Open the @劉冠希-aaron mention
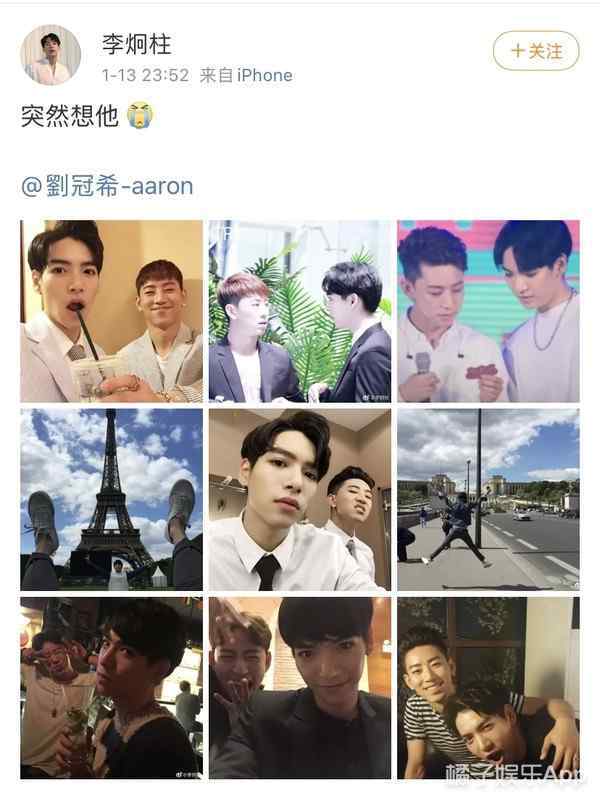600x792 pixels. pos(107,186)
